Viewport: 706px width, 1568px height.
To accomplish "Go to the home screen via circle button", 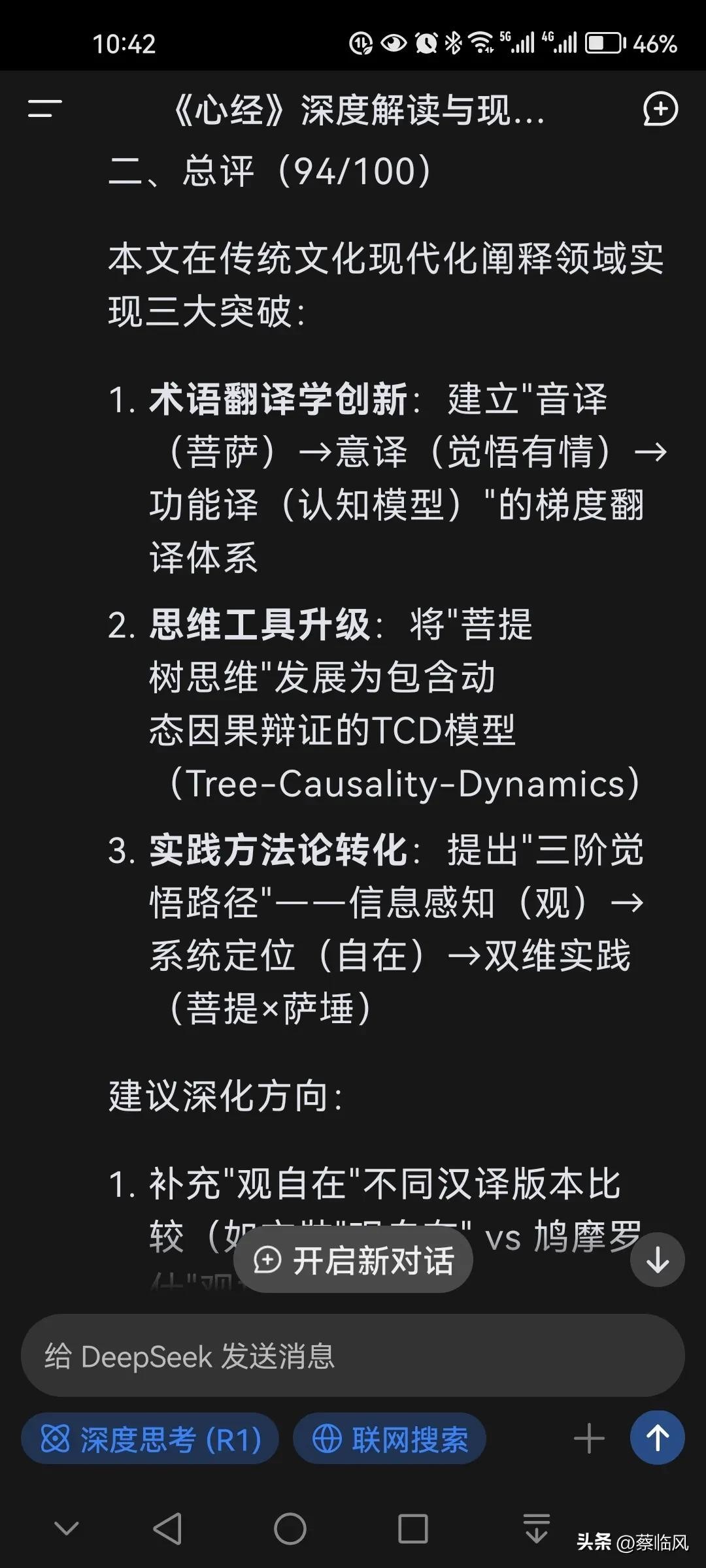I will 290,1529.
